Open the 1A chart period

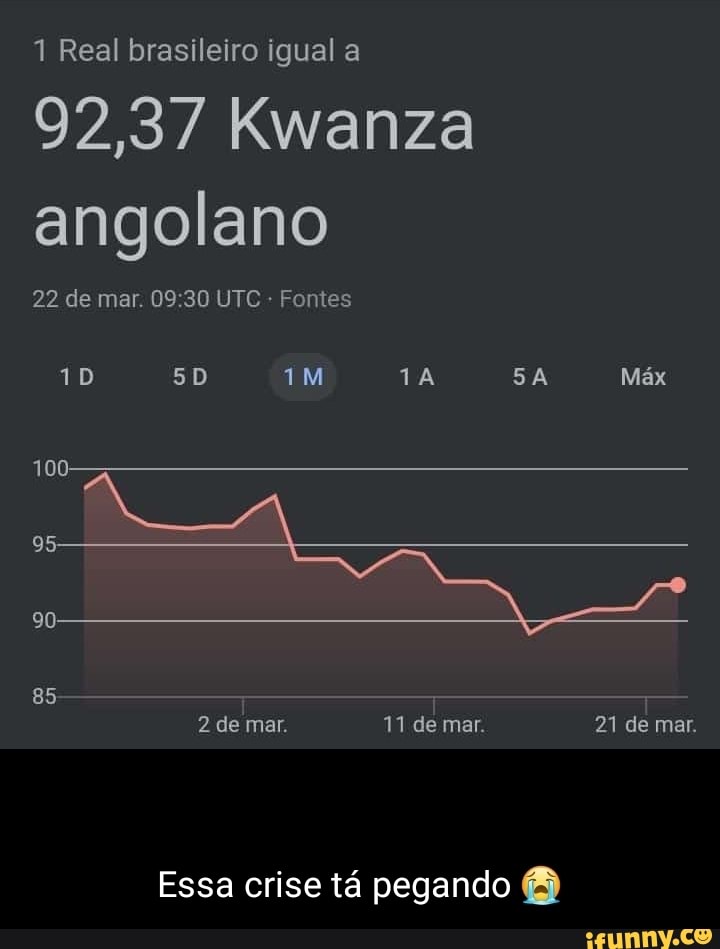415,377
